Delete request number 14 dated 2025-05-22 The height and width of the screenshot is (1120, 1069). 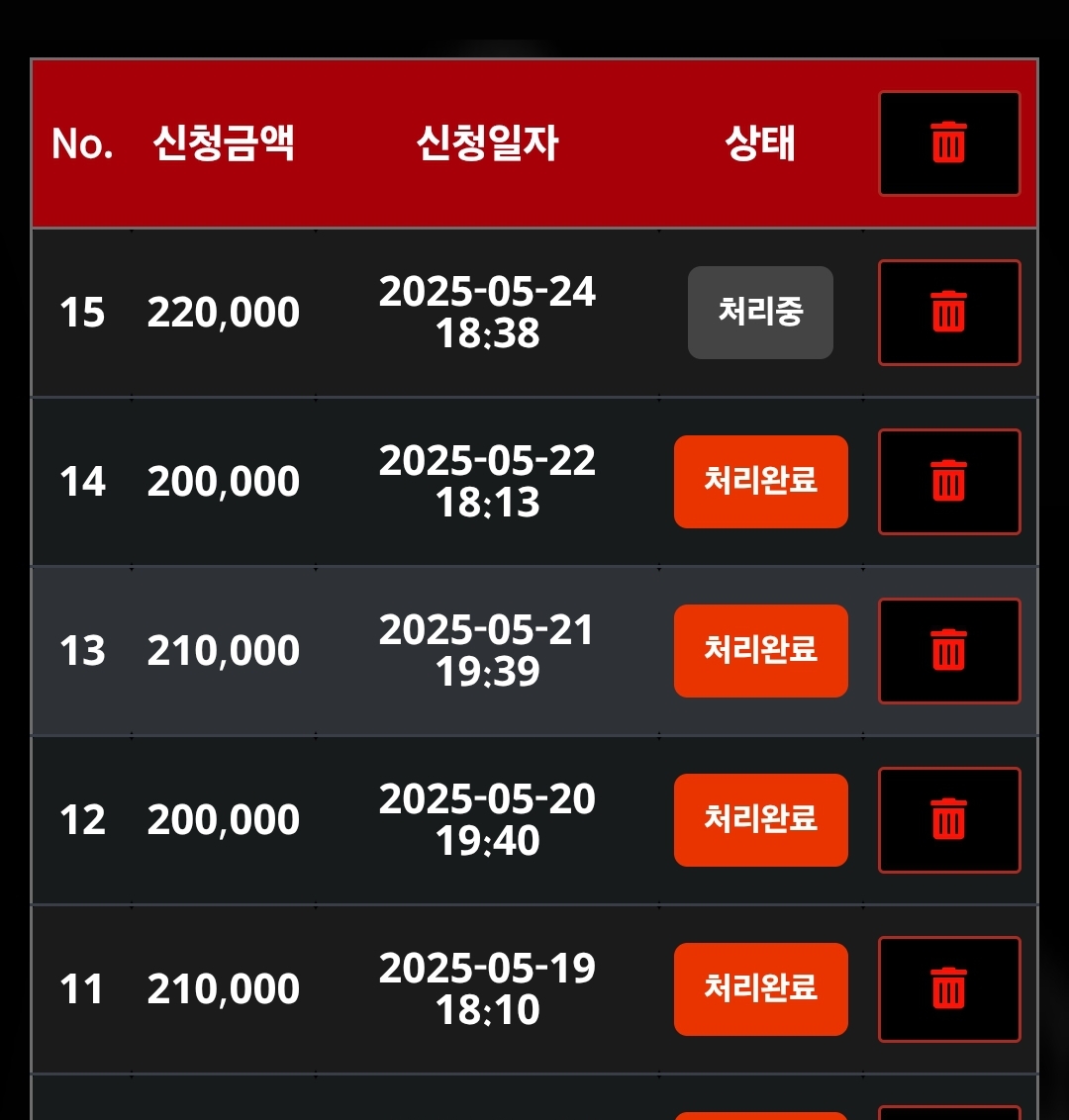948,482
